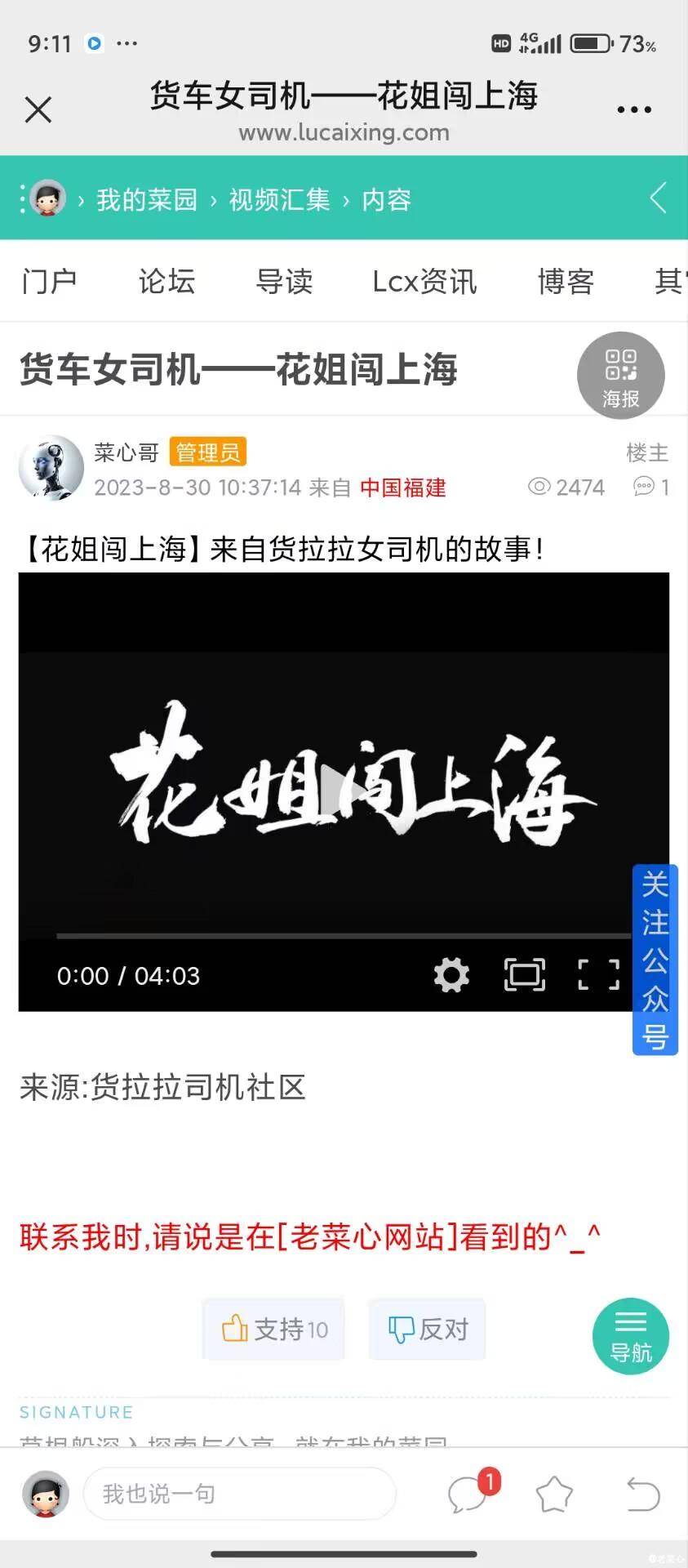Go to the 视频汇集 breadcrumb
Viewport: 688px width, 1568px height.
point(279,200)
